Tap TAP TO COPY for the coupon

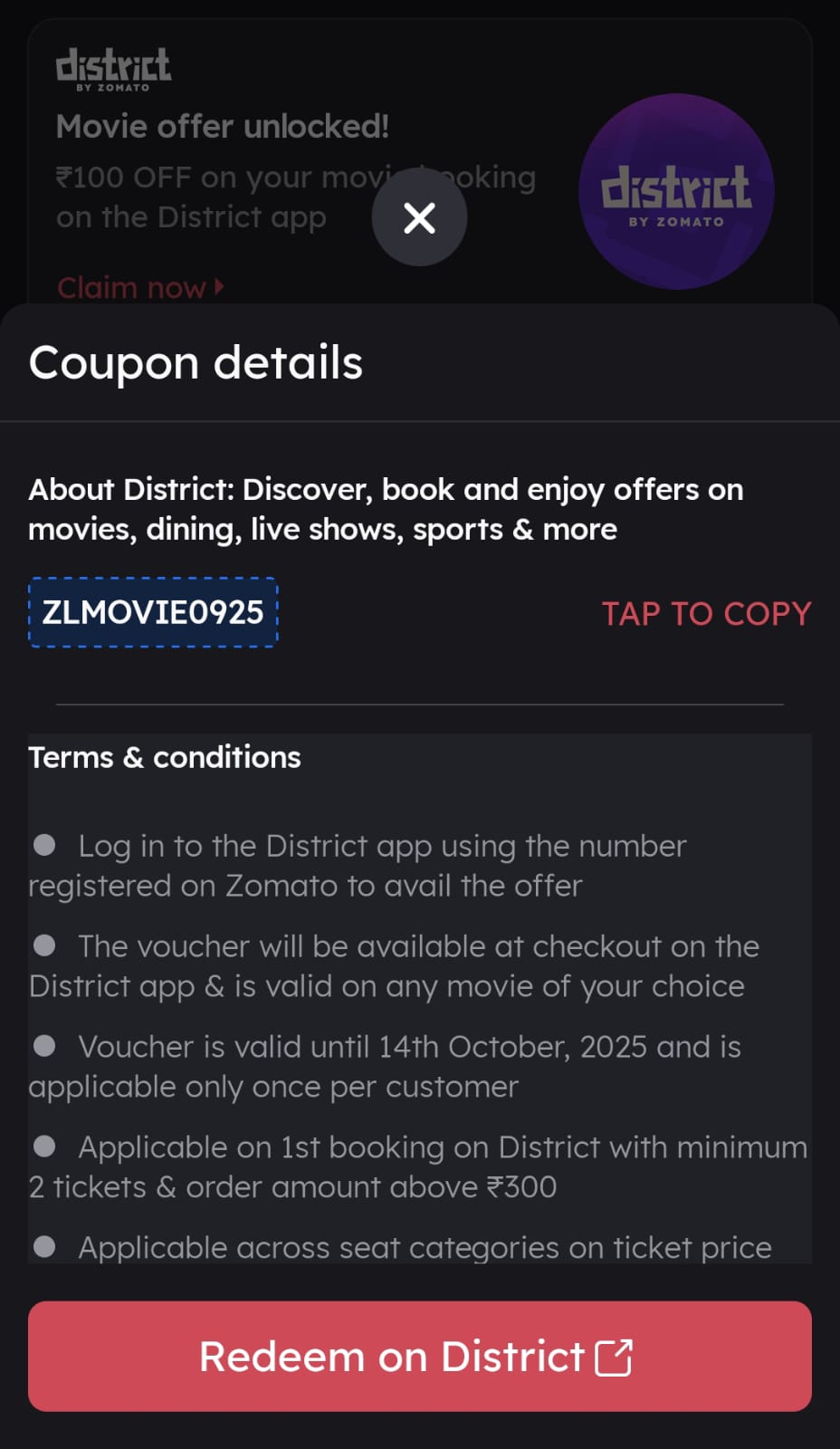coord(706,614)
